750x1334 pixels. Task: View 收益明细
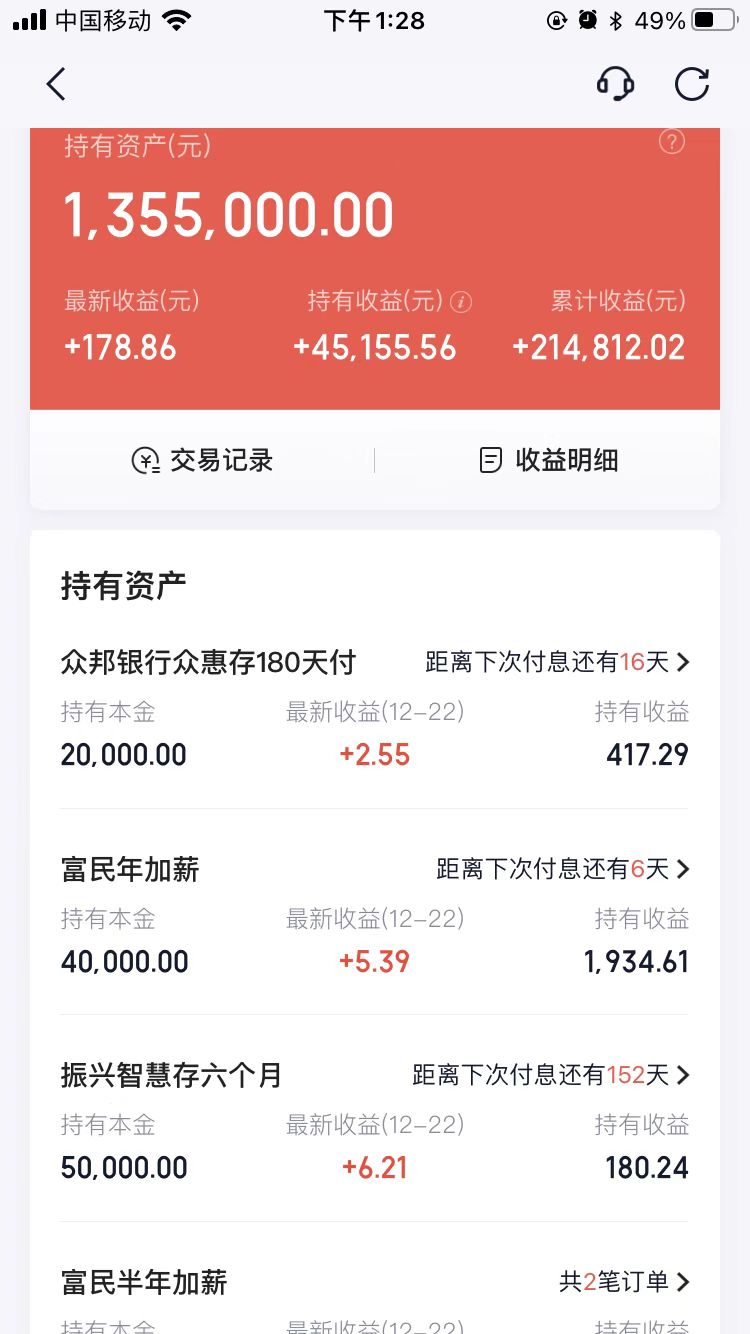coord(548,460)
